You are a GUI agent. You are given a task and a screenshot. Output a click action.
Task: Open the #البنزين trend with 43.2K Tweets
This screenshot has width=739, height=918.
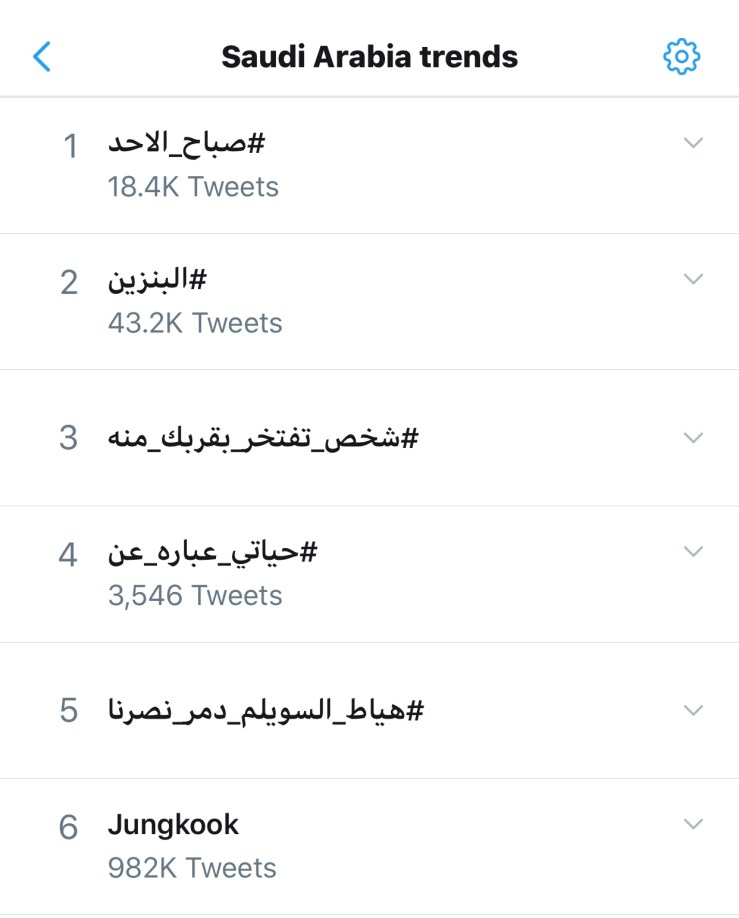click(157, 282)
